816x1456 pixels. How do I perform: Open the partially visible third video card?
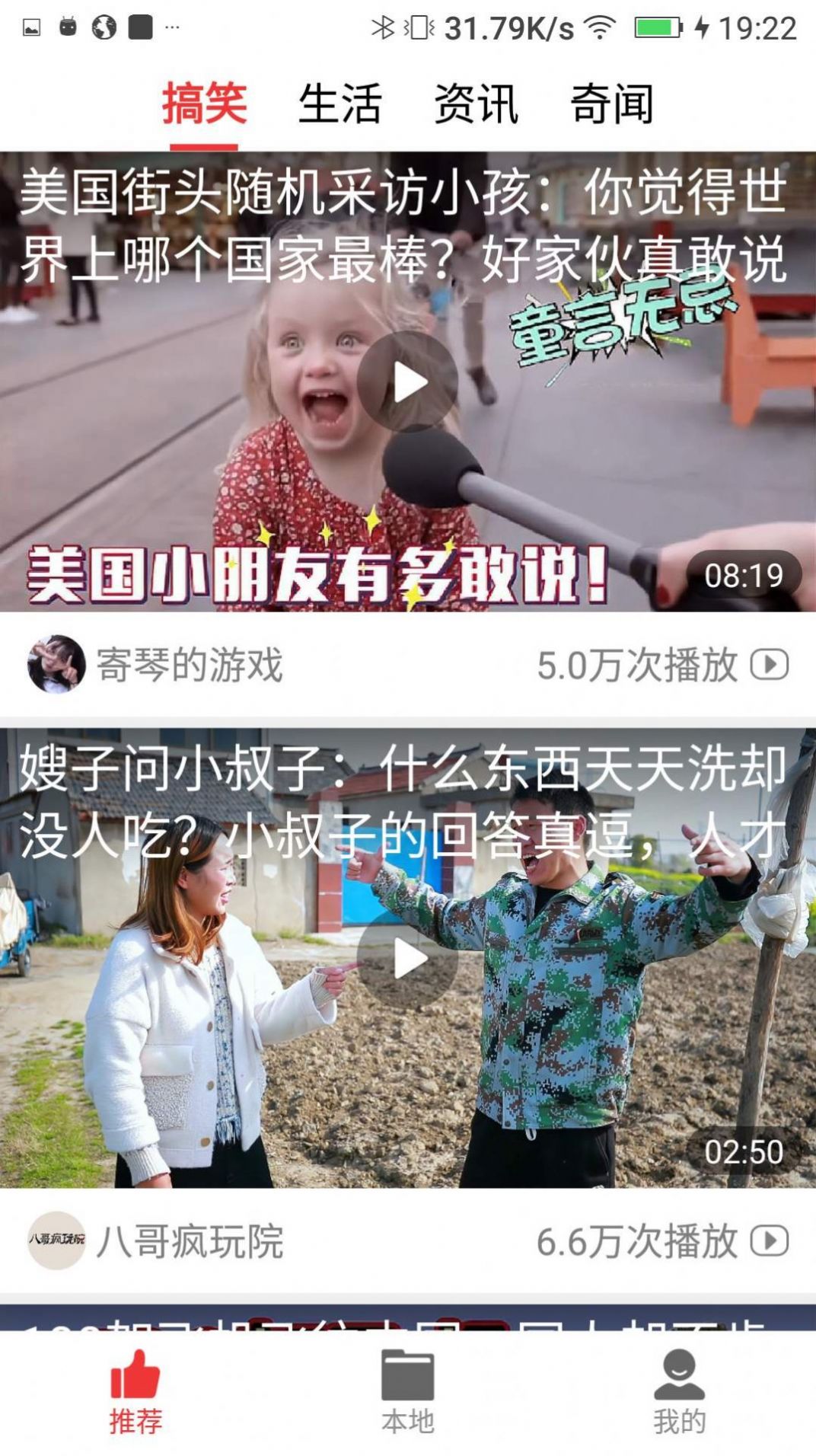[407, 1317]
